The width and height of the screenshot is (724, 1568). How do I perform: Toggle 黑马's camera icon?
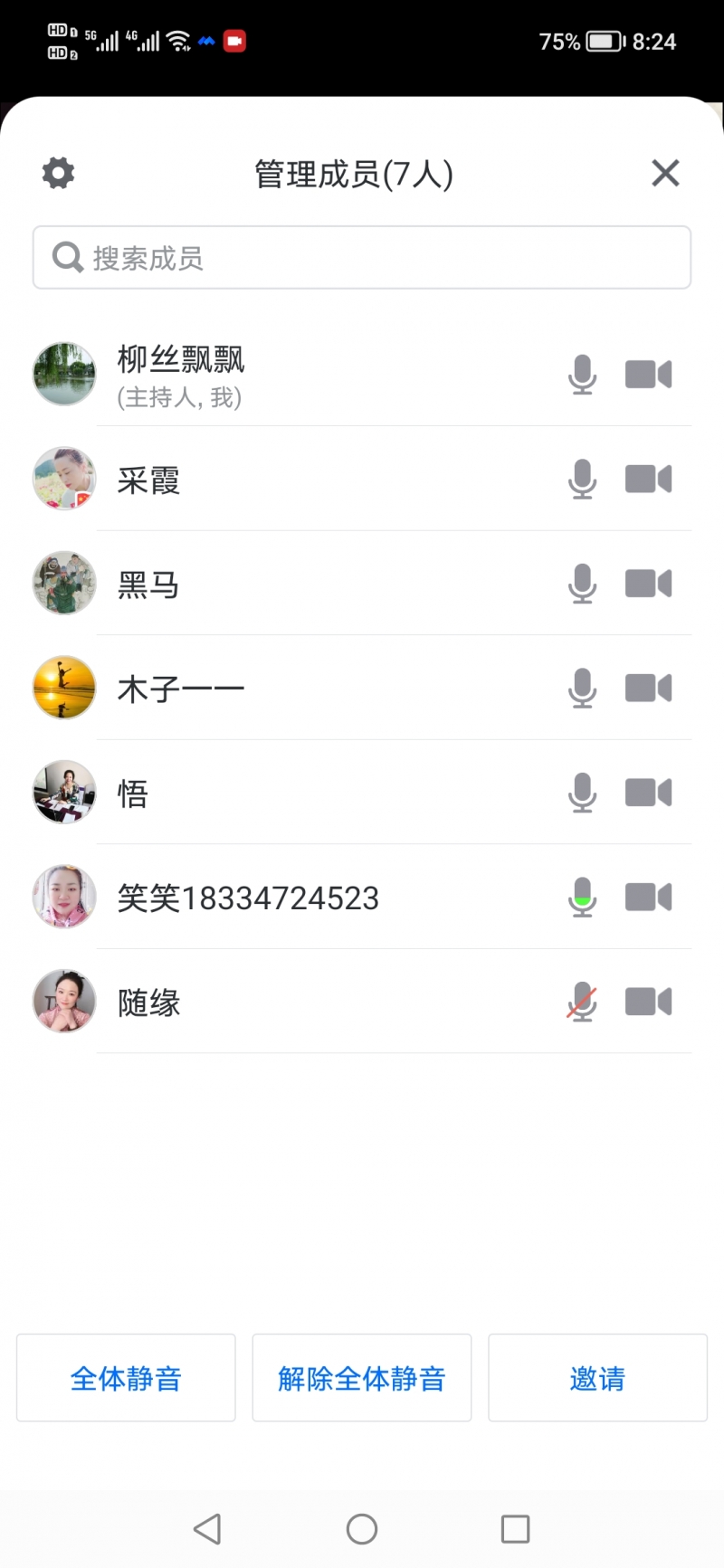tap(648, 584)
